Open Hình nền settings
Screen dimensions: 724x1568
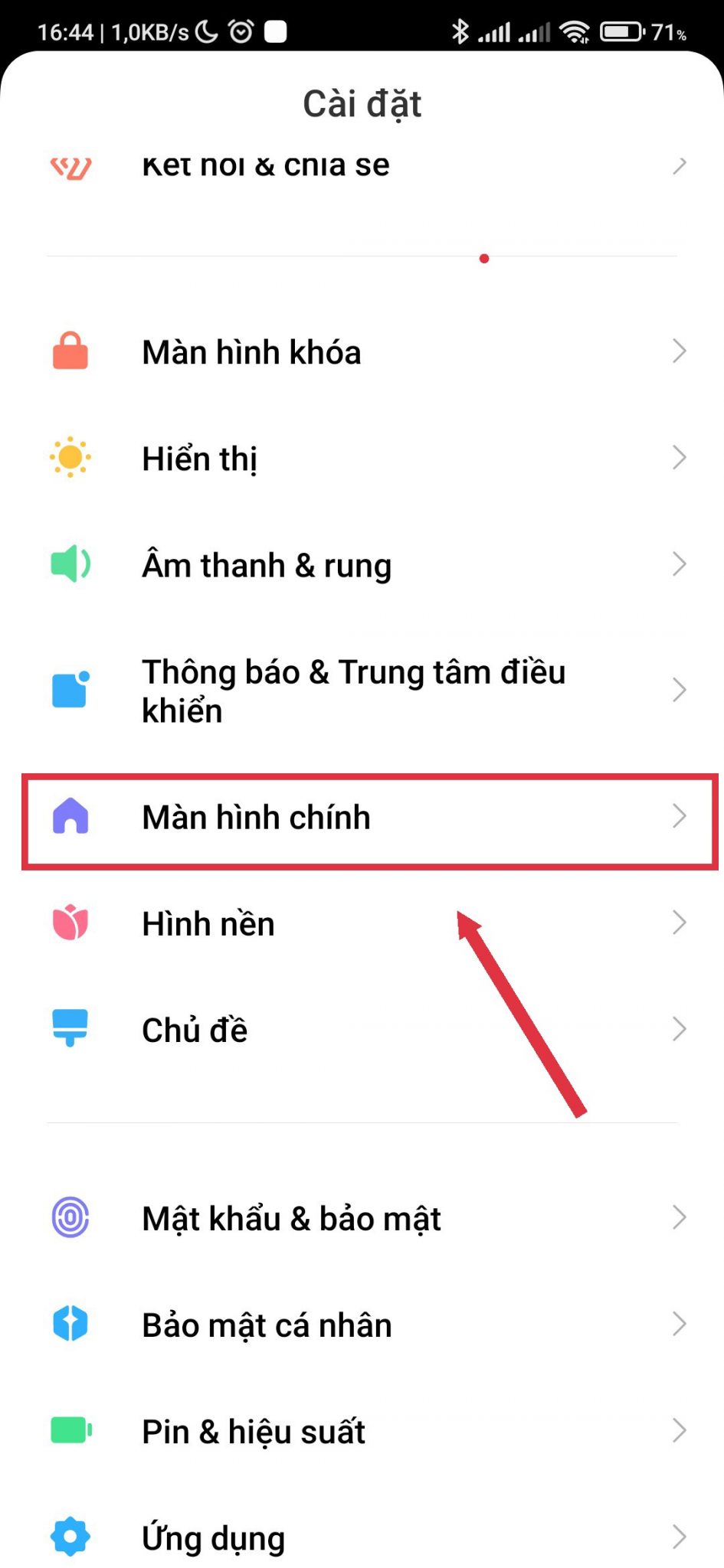tap(208, 923)
